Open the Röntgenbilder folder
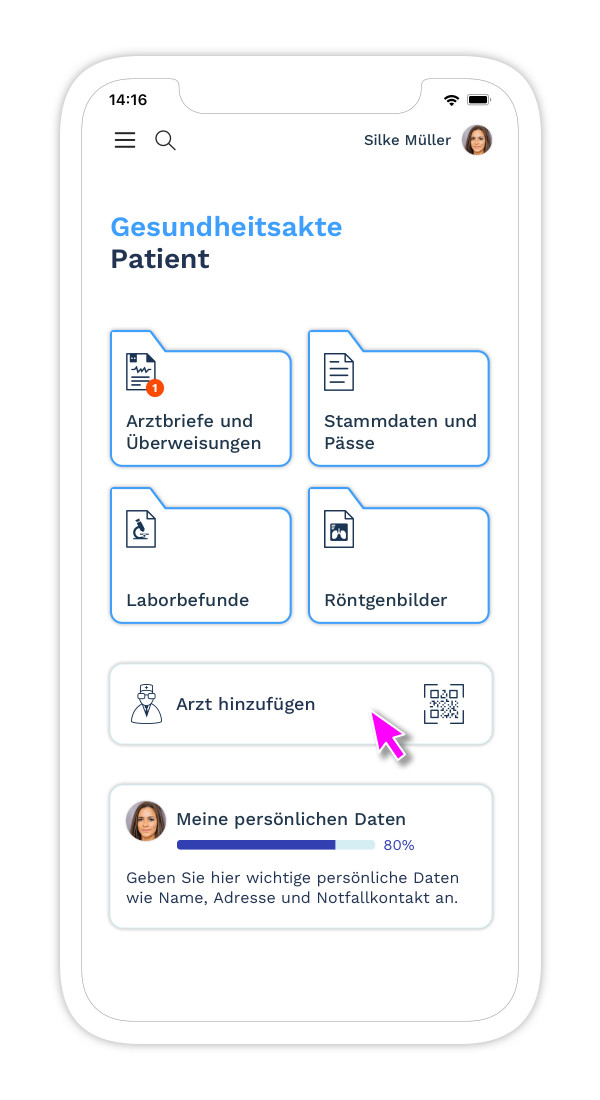Image resolution: width=600 pixels, height=1100 pixels. 399,556
